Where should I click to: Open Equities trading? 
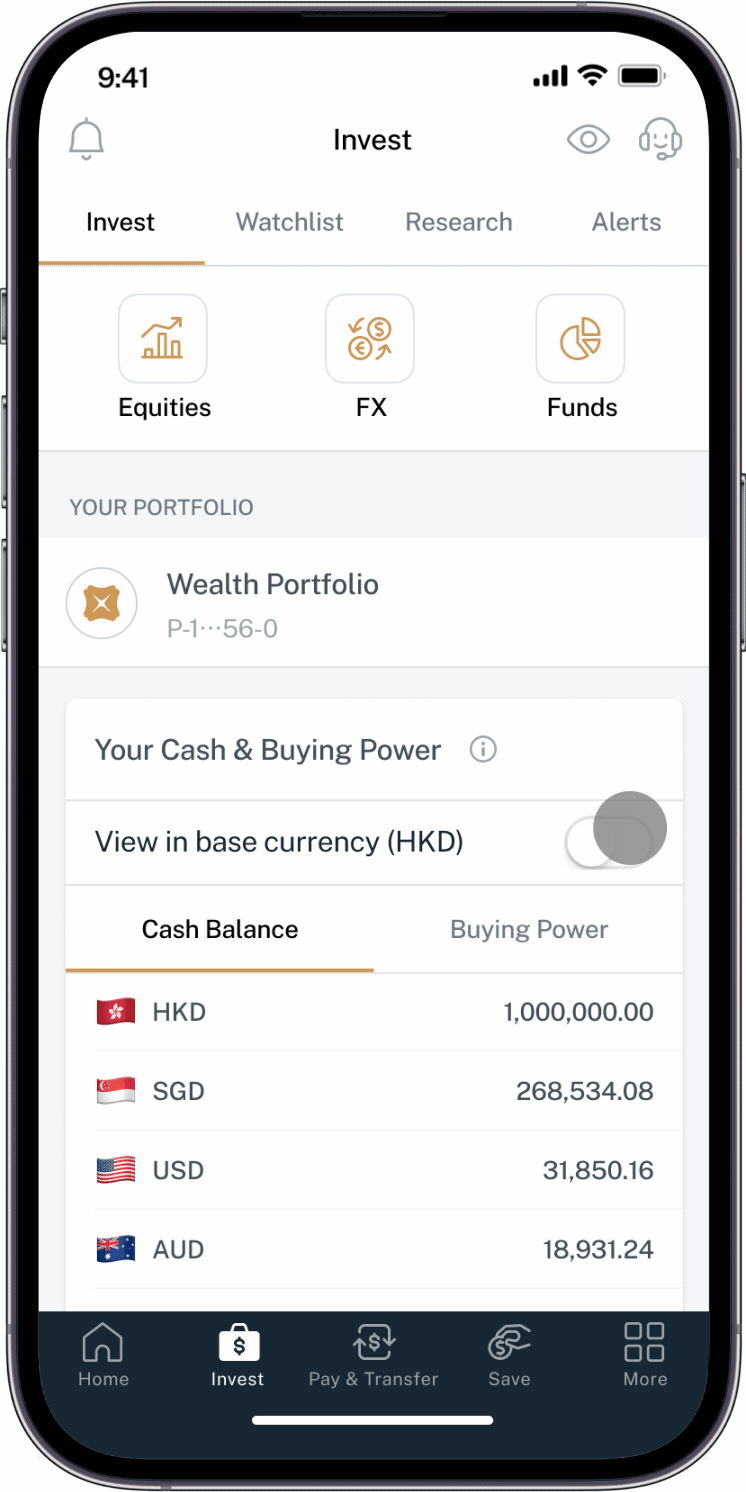click(x=164, y=357)
